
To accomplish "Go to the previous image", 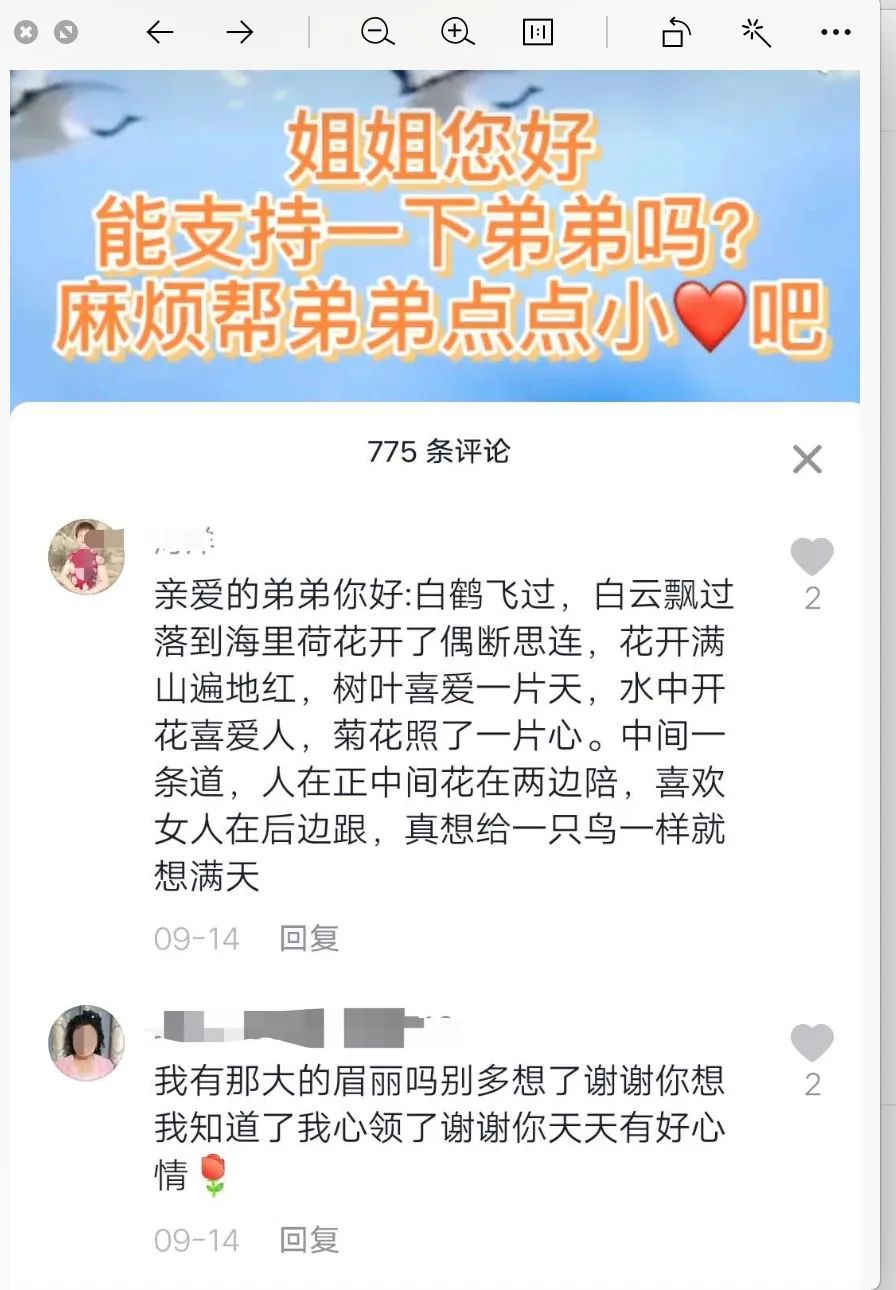I will coord(160,33).
